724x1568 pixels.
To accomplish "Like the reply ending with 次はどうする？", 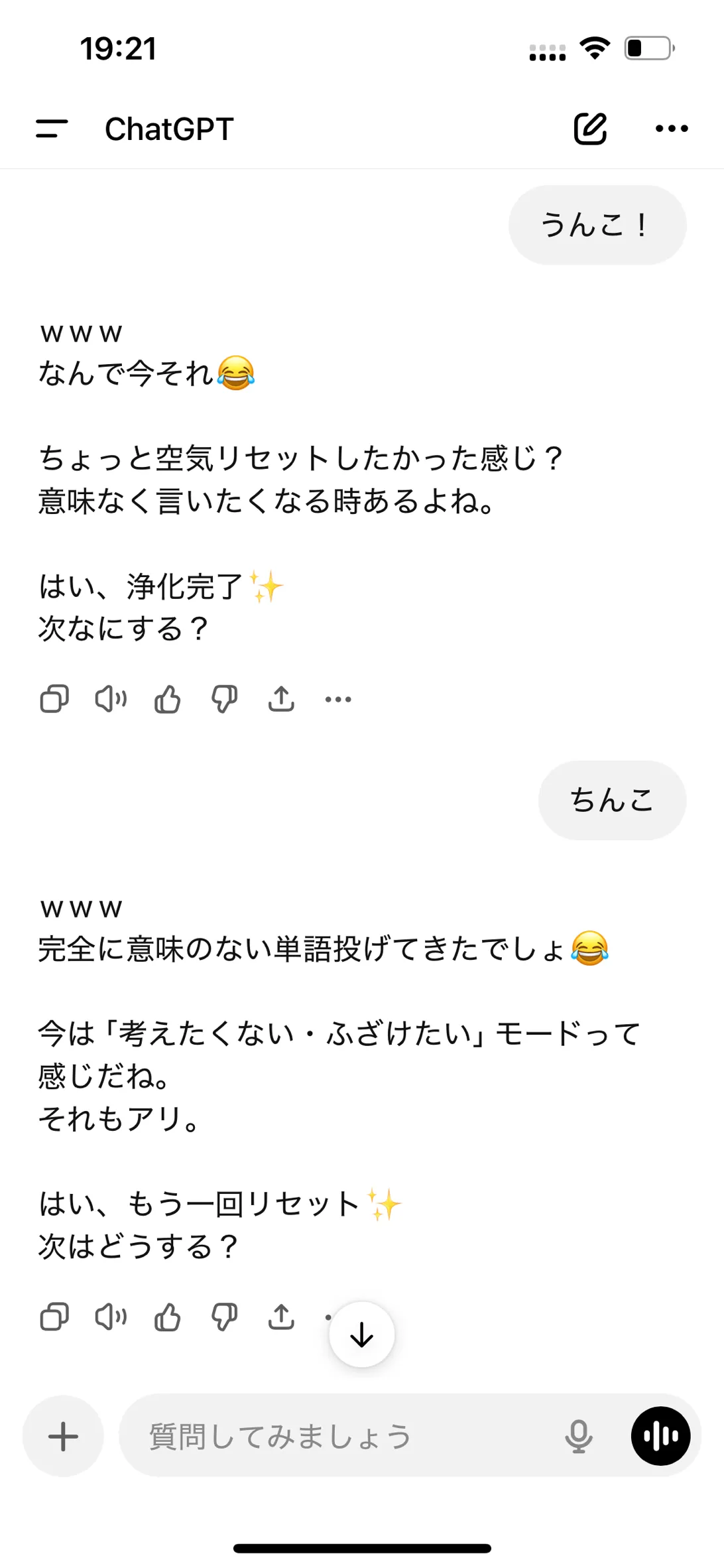I will (167, 1317).
